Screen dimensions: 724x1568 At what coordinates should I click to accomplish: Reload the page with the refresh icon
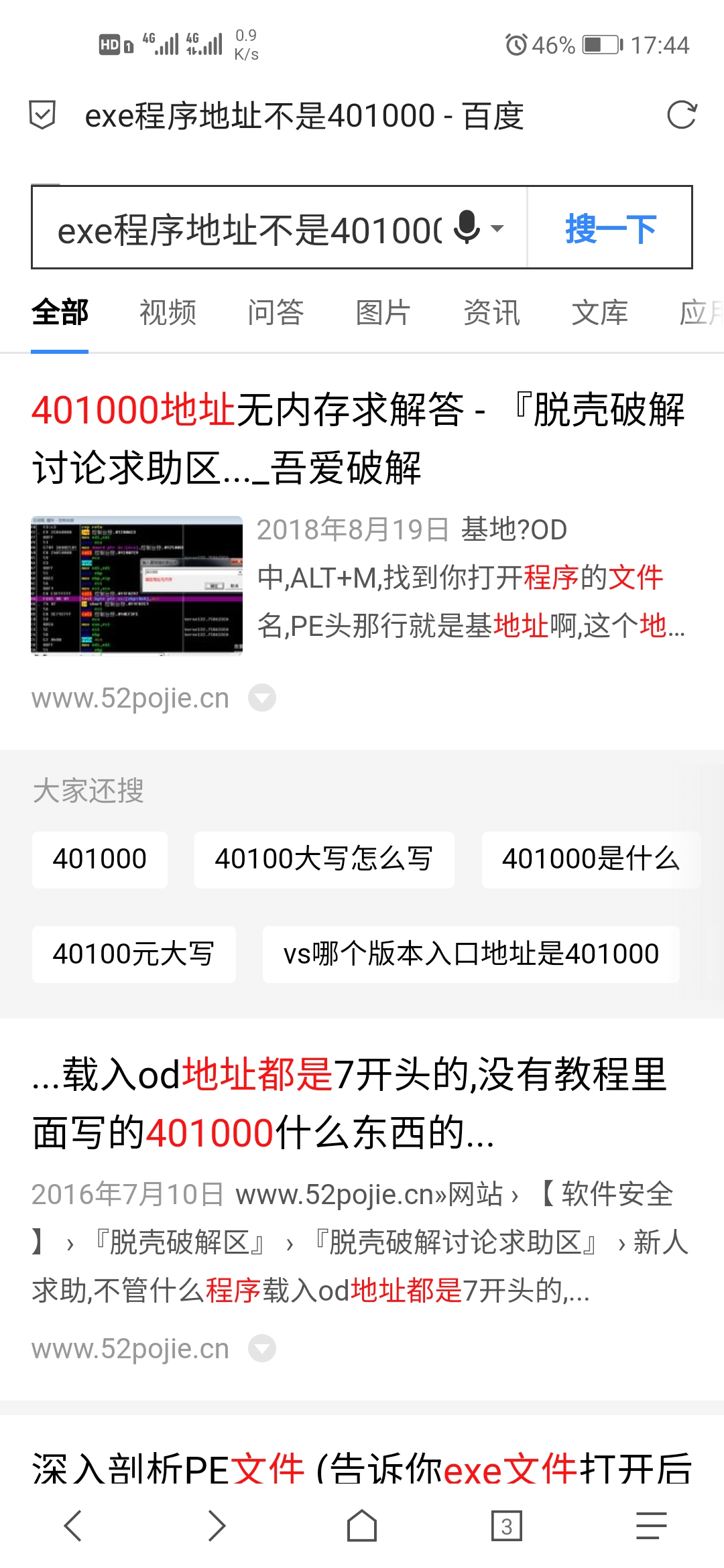(681, 115)
